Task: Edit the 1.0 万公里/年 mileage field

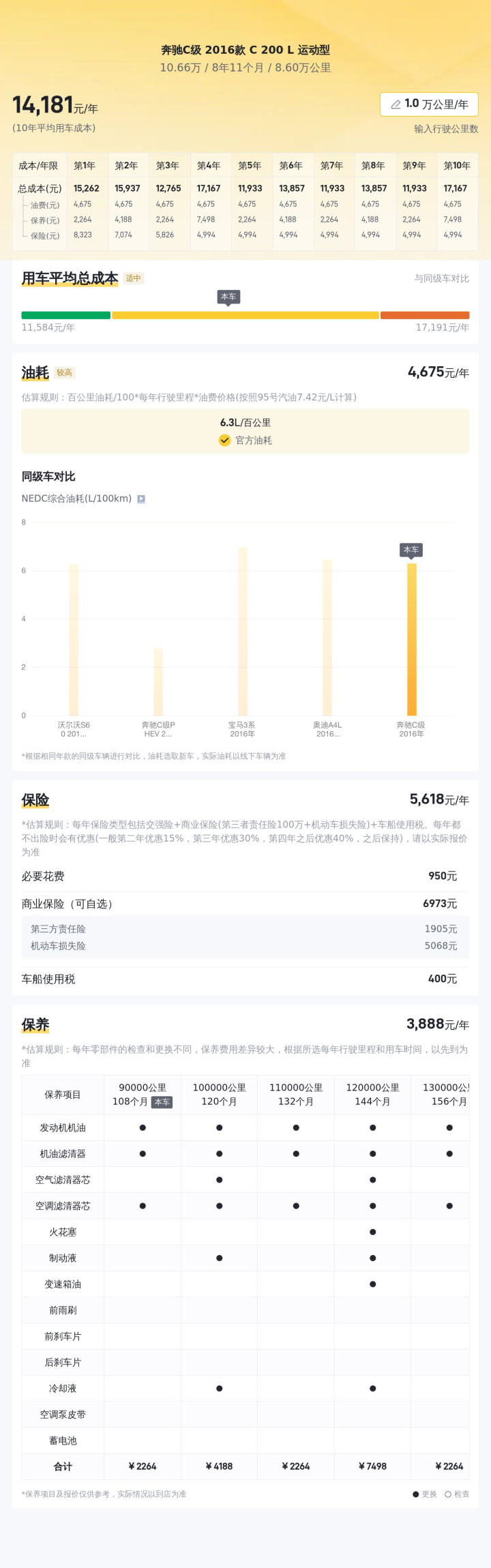Action: click(x=429, y=104)
